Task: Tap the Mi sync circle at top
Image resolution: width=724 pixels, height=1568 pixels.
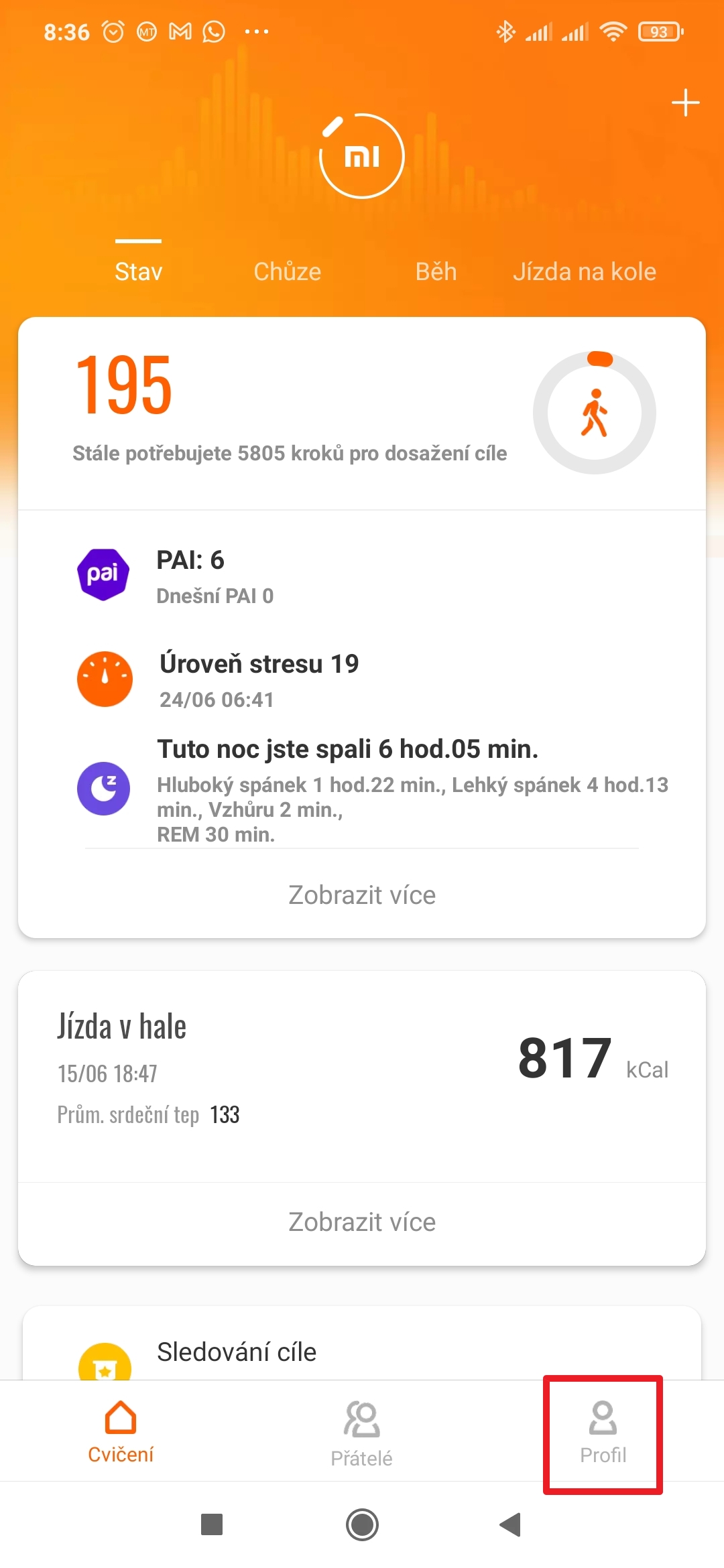Action: point(362,156)
